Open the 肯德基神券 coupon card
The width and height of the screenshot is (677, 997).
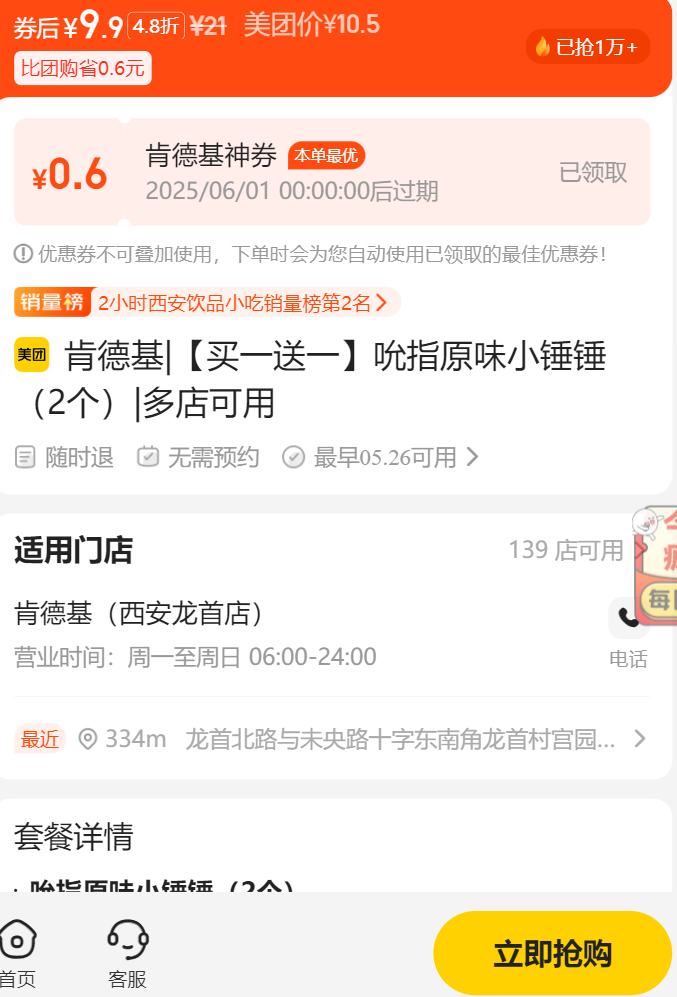click(332, 172)
